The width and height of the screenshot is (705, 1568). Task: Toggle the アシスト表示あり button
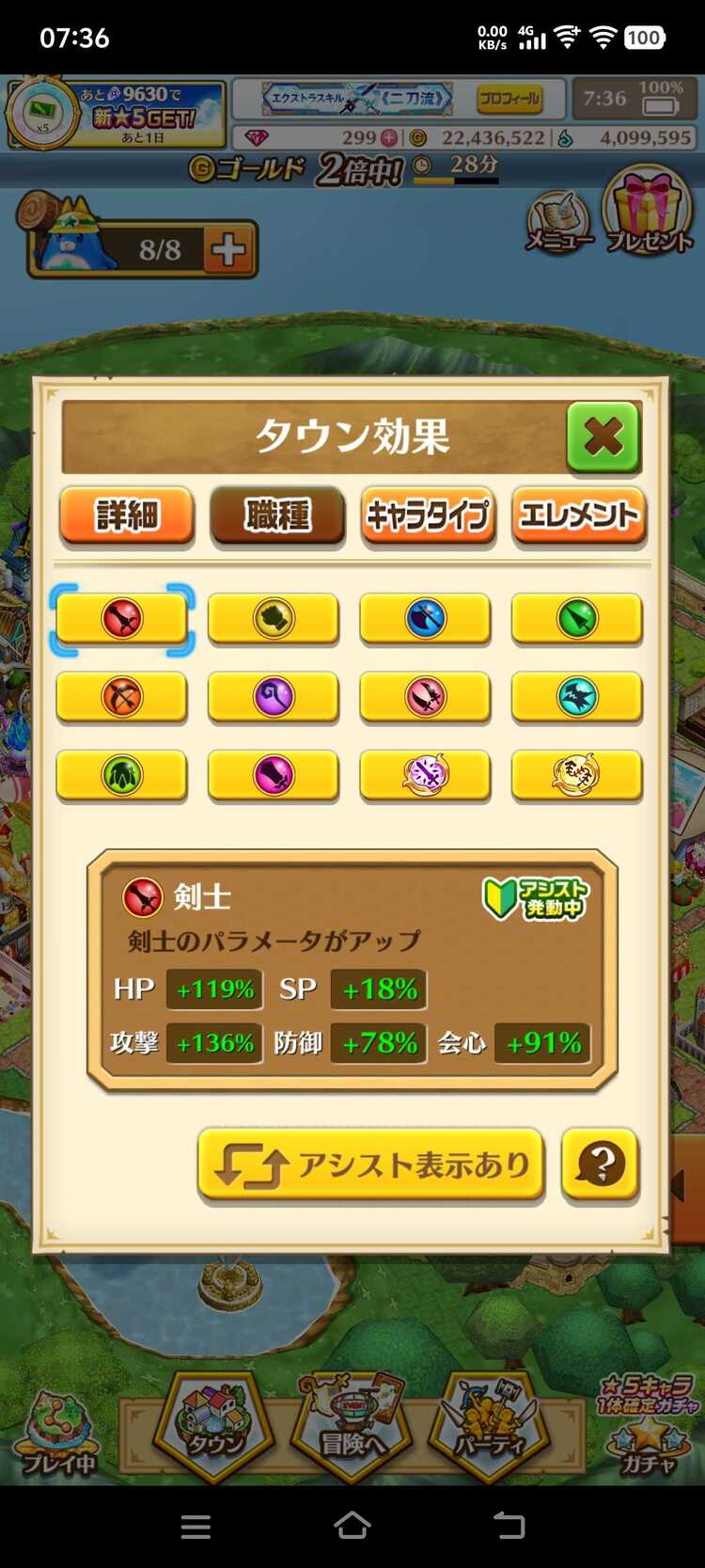pos(371,1165)
